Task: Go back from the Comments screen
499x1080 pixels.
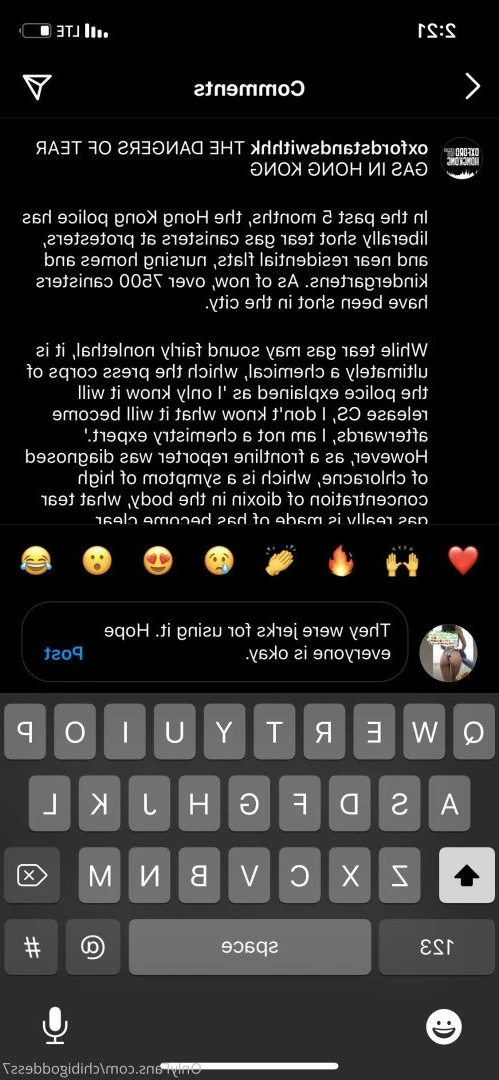Action: coord(473,87)
